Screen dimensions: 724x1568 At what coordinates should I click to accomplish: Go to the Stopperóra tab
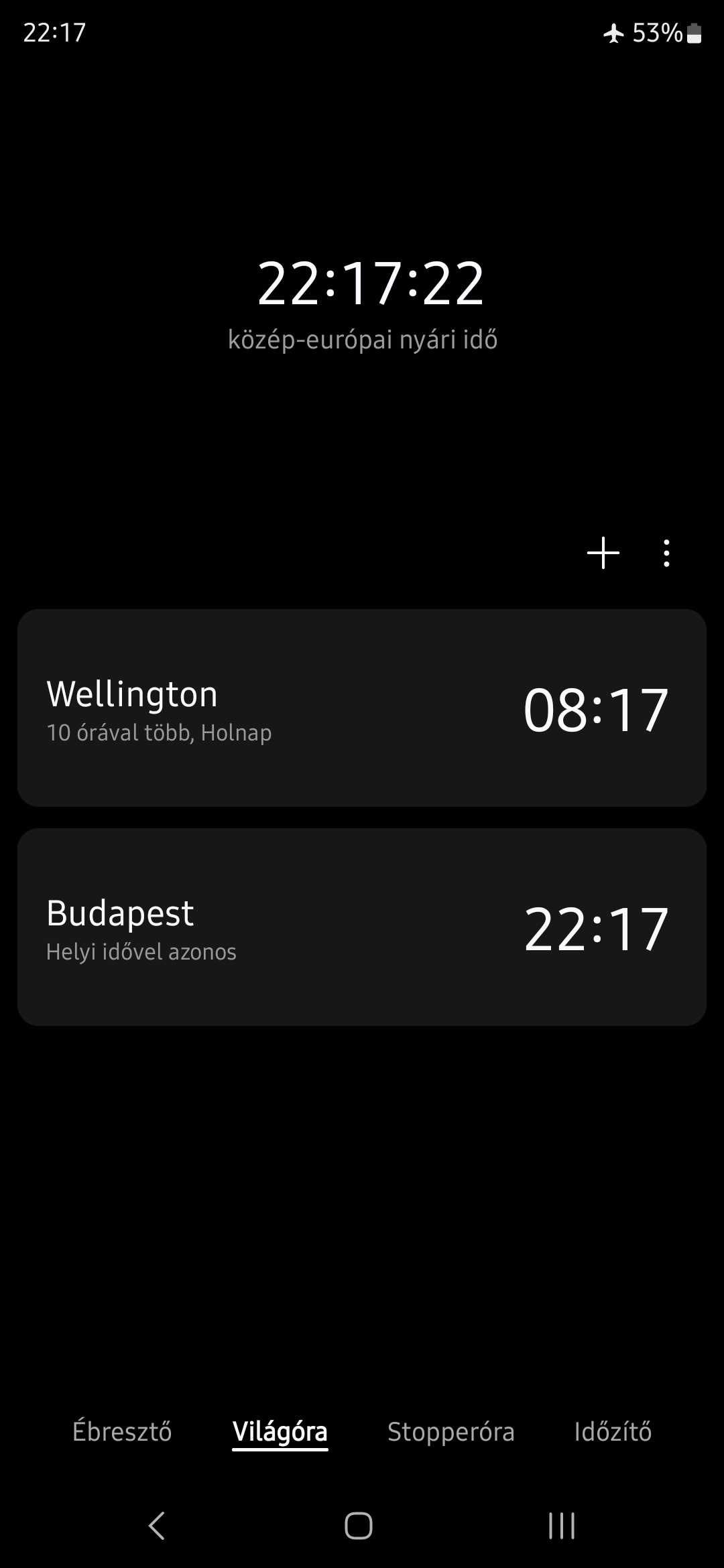(x=451, y=1431)
